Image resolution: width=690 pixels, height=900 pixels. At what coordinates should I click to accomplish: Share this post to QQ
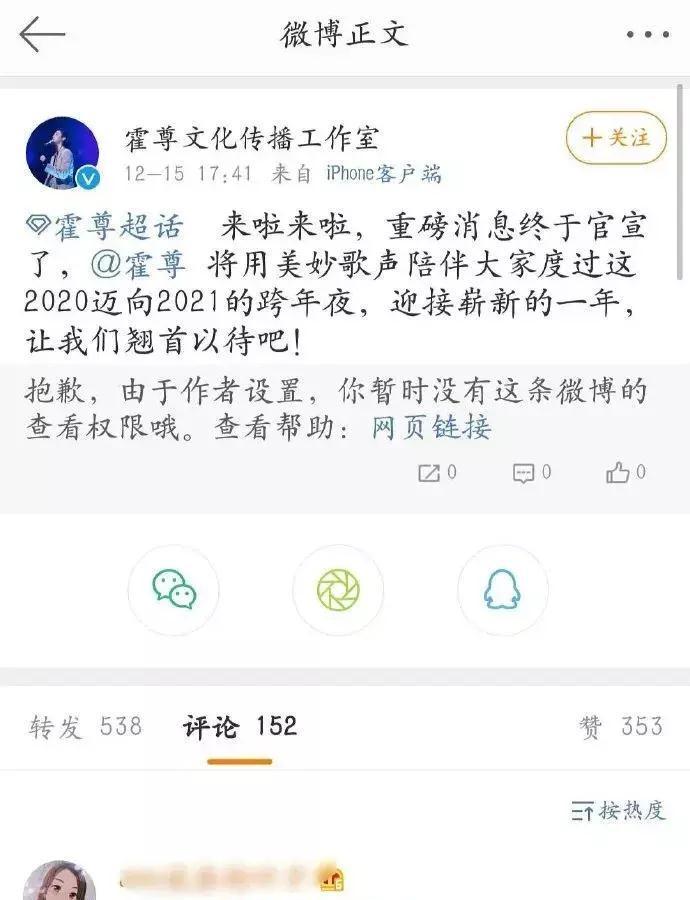point(502,590)
